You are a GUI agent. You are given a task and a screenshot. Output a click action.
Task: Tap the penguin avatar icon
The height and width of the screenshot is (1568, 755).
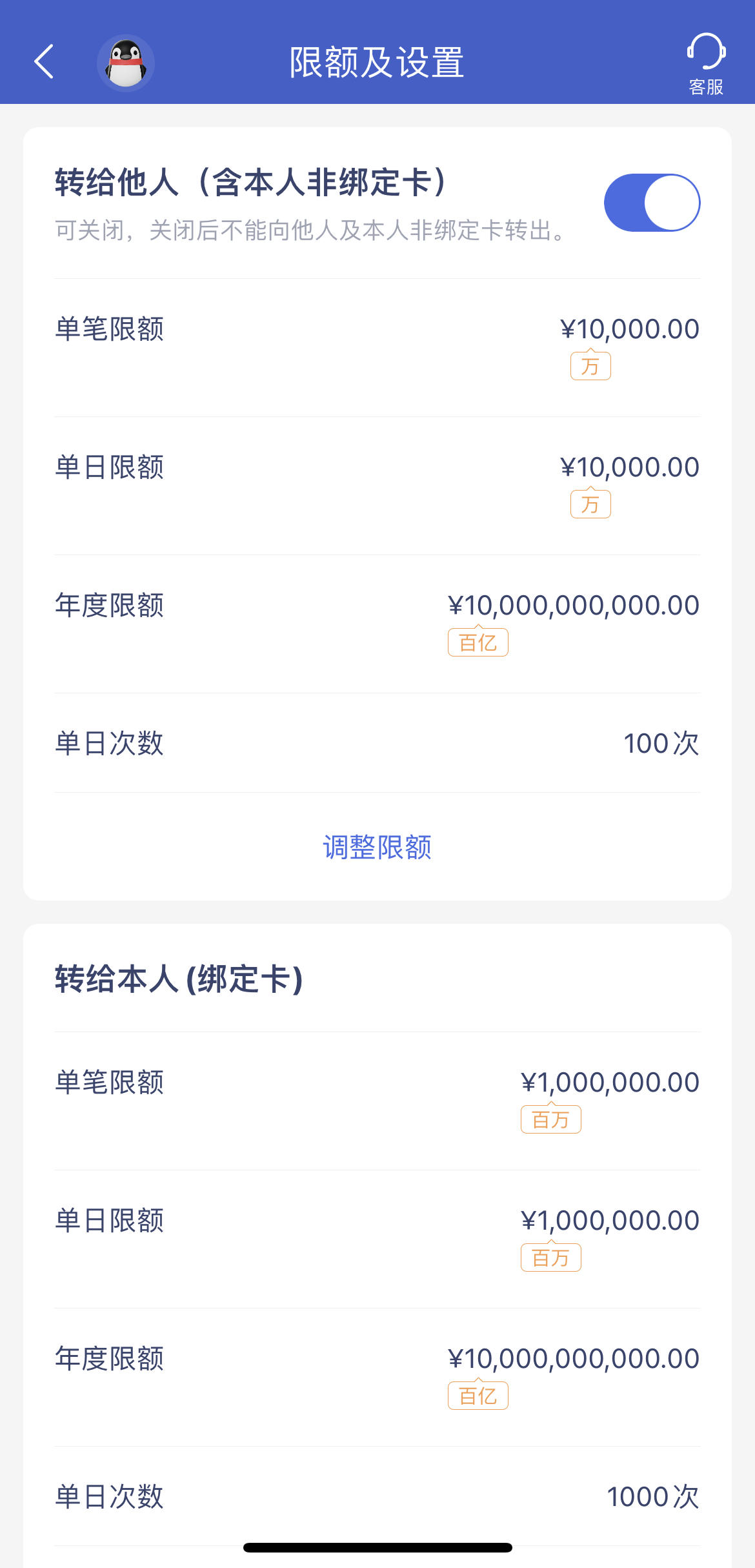click(x=126, y=63)
